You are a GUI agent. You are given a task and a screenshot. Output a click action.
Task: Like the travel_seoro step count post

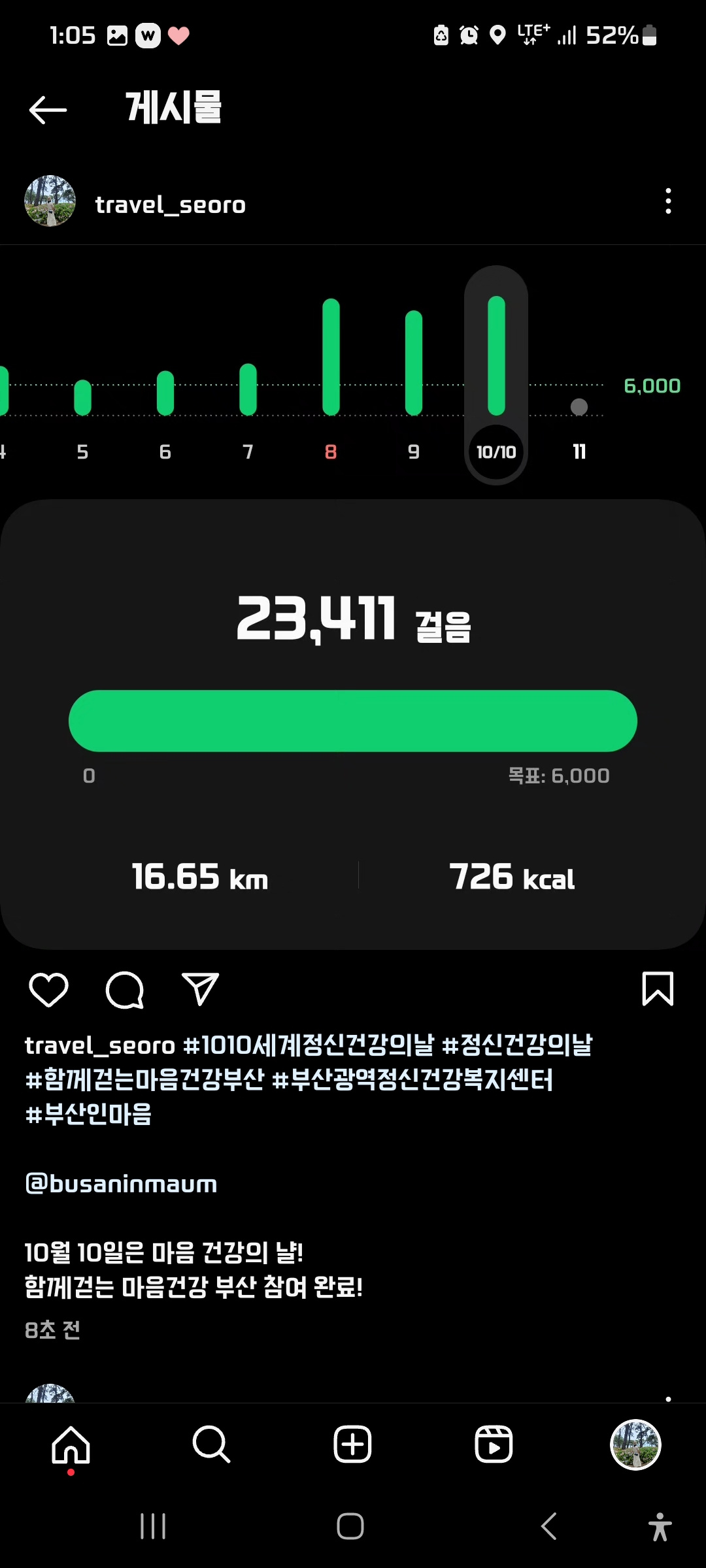point(49,989)
